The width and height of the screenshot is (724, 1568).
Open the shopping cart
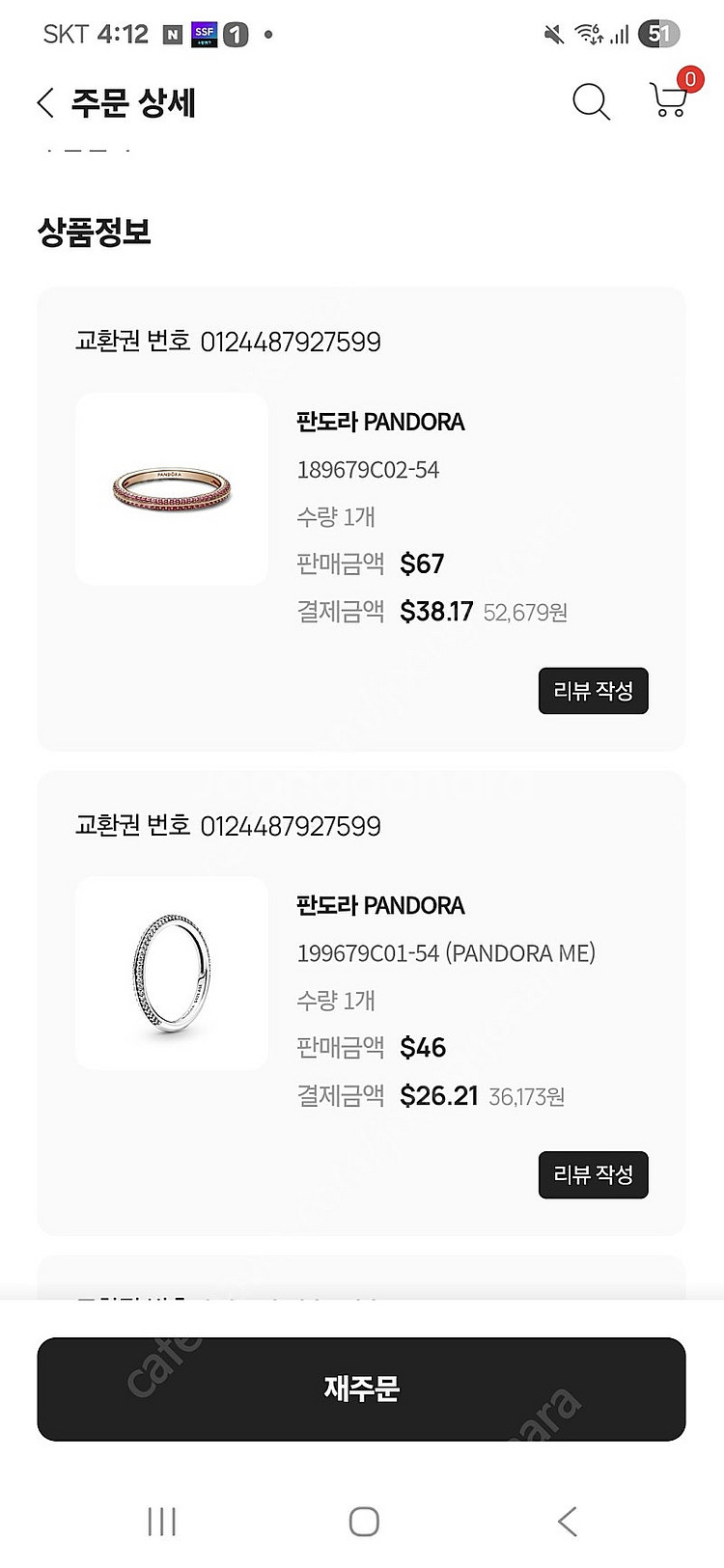(669, 99)
